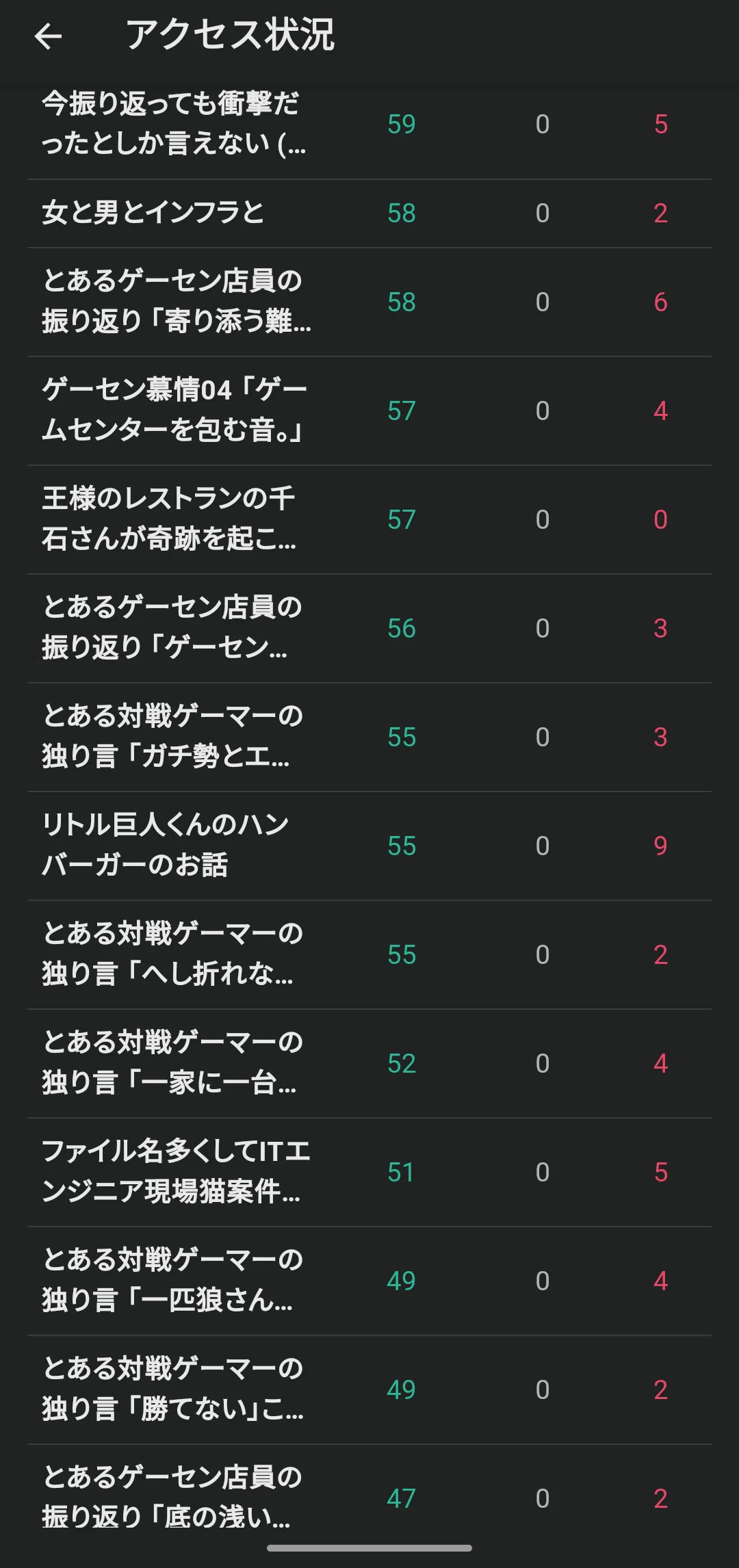The image size is (739, 1568).
Task: Open ゲーセン慕情04「ゲームセンターを包む音。」
Action: pos(369,410)
